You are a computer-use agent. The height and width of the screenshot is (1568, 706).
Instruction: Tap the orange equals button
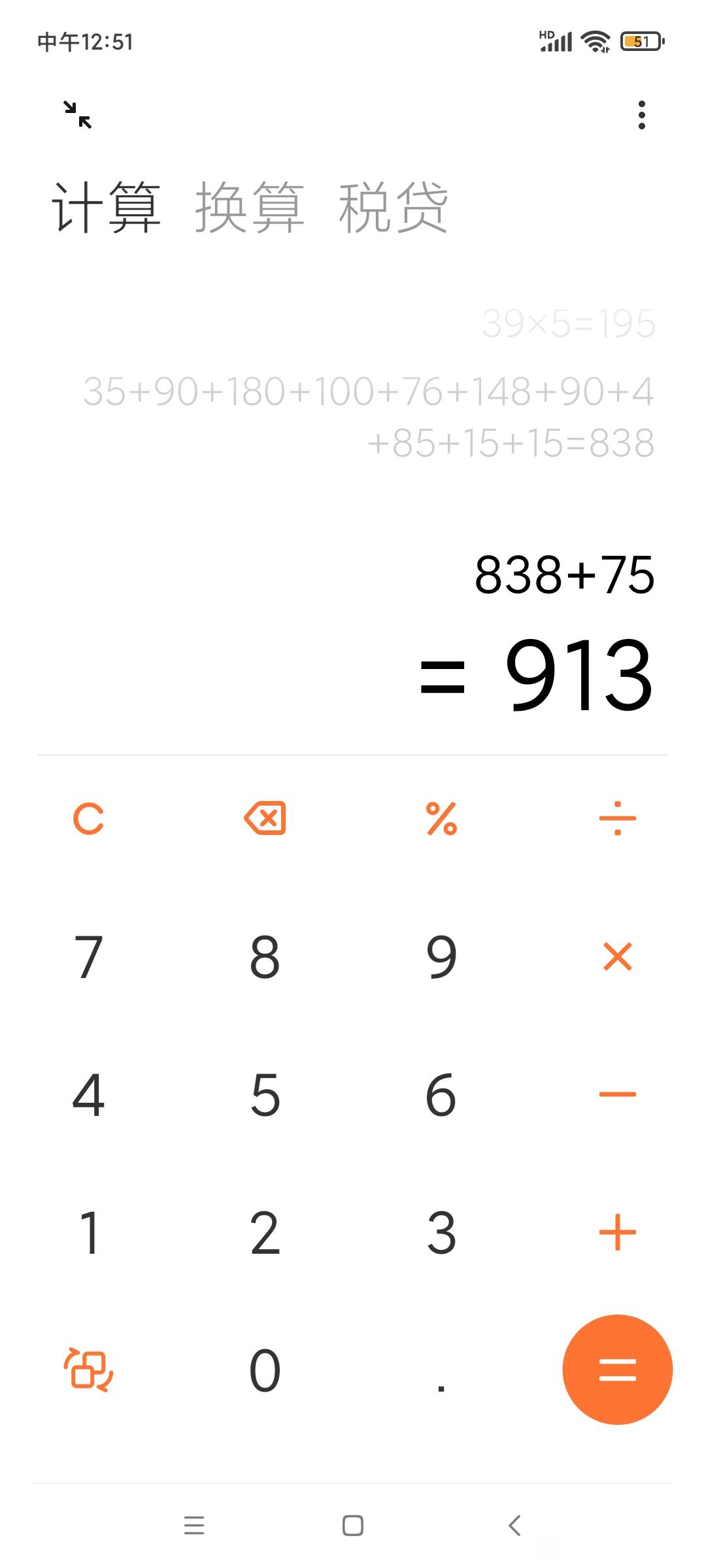coord(618,1369)
